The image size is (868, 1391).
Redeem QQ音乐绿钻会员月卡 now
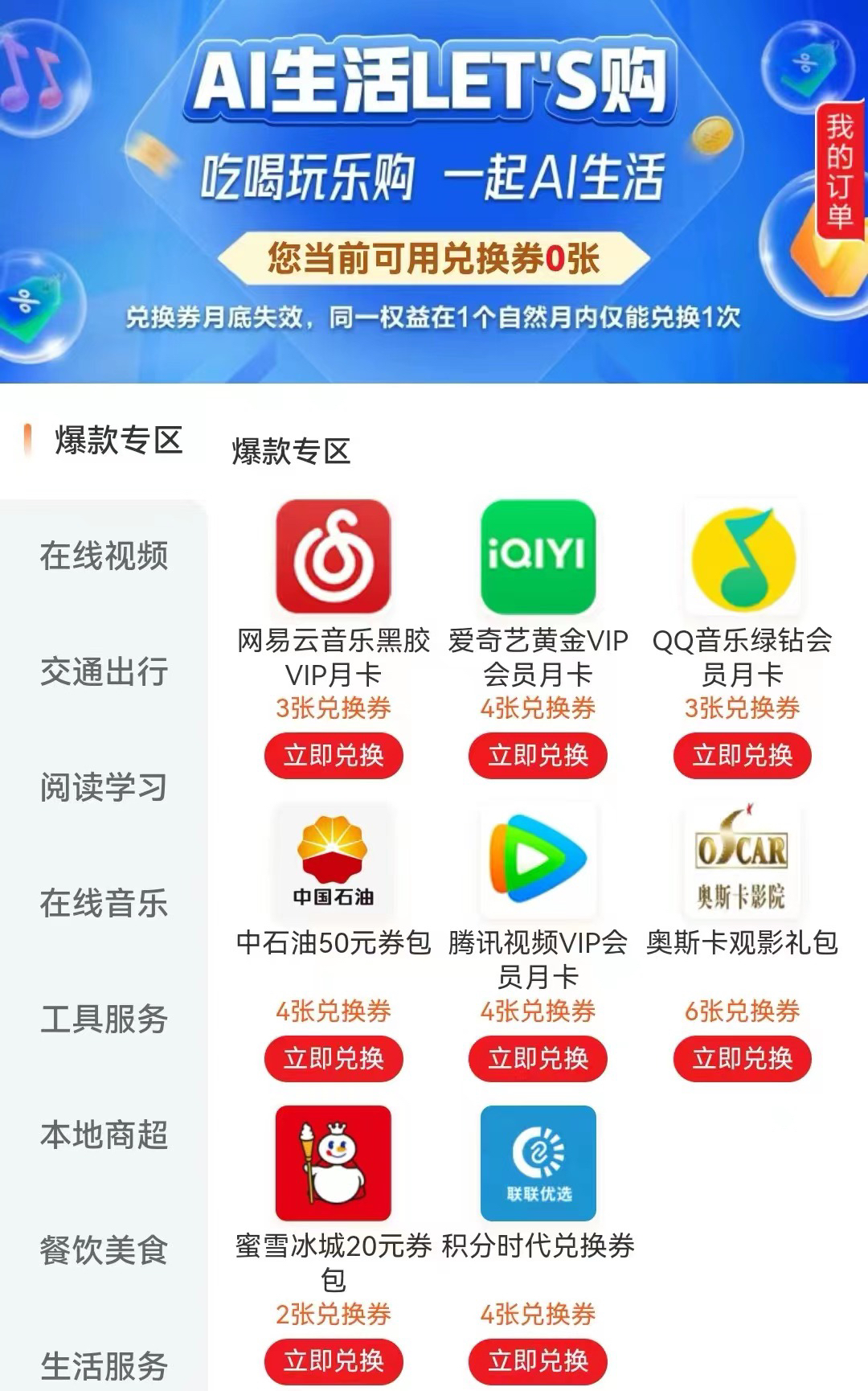point(742,755)
